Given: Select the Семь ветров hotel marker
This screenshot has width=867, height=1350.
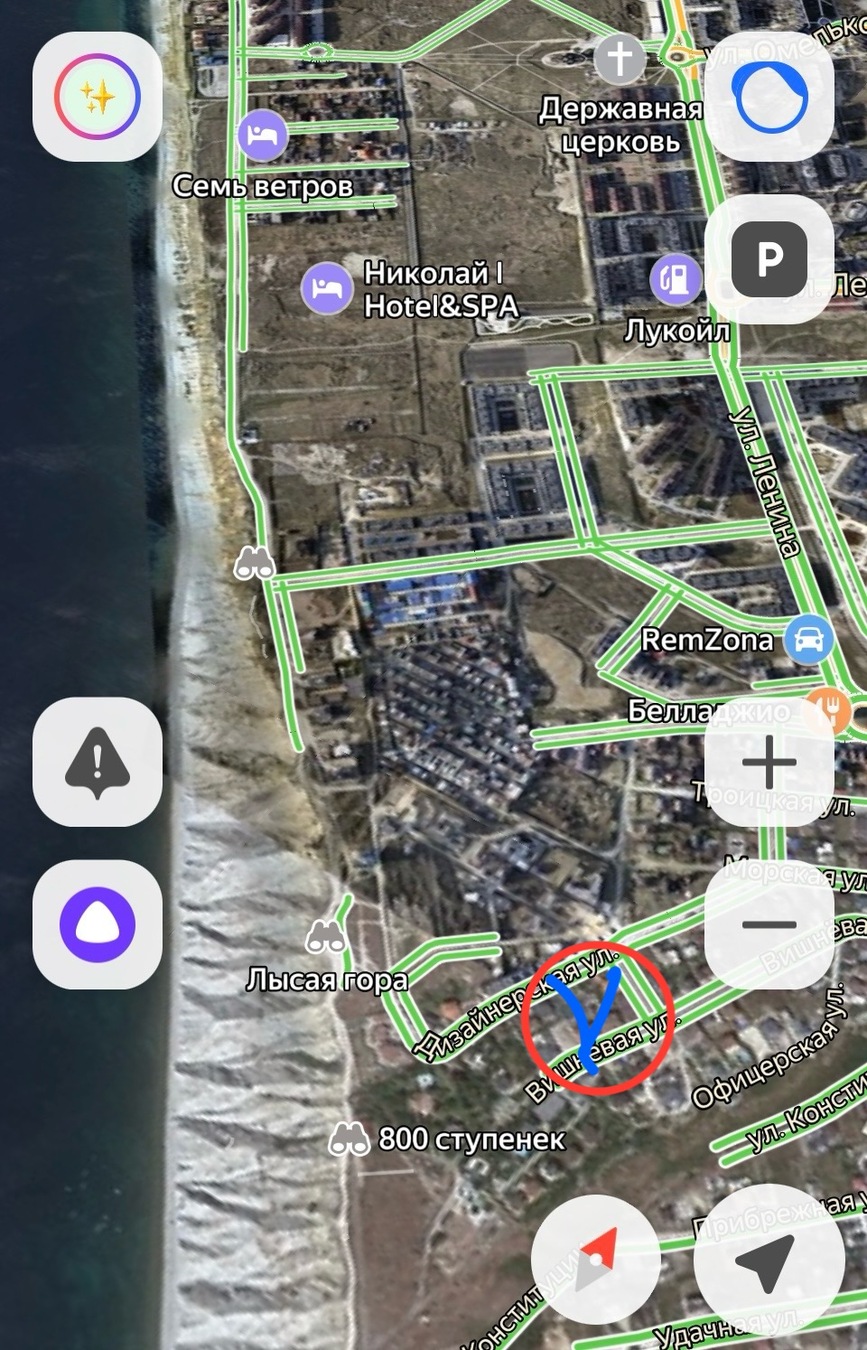Looking at the screenshot, I should point(263,136).
